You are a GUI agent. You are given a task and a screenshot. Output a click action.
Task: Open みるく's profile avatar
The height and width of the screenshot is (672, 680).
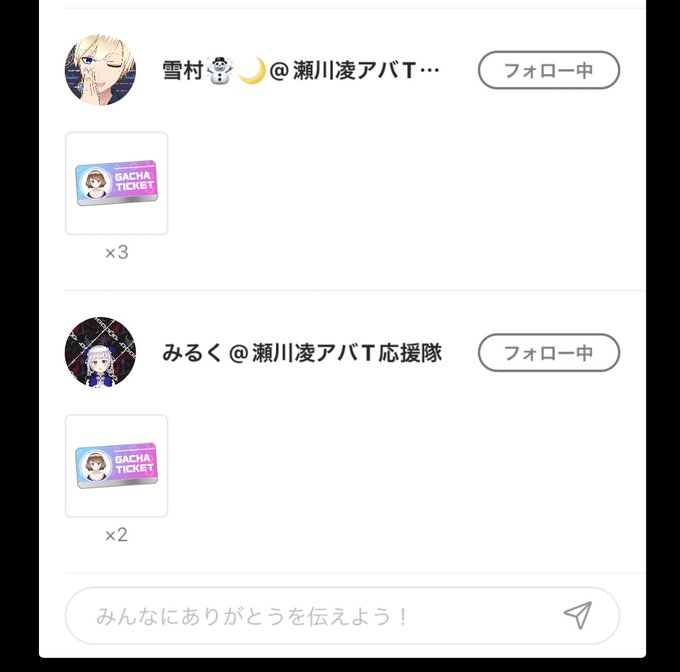click(100, 352)
